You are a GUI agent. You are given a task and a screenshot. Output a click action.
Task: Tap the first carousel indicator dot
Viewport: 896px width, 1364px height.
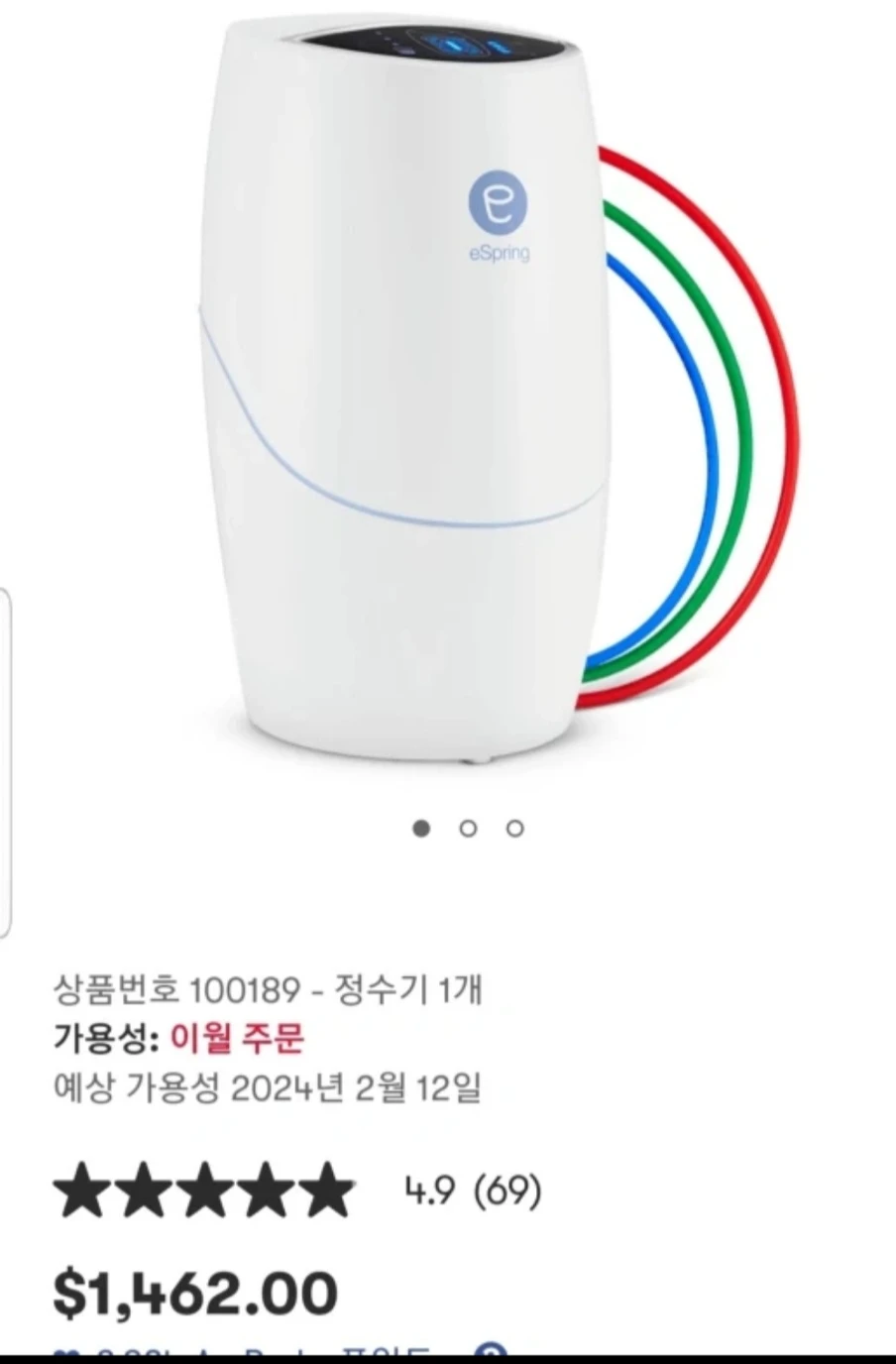point(422,828)
